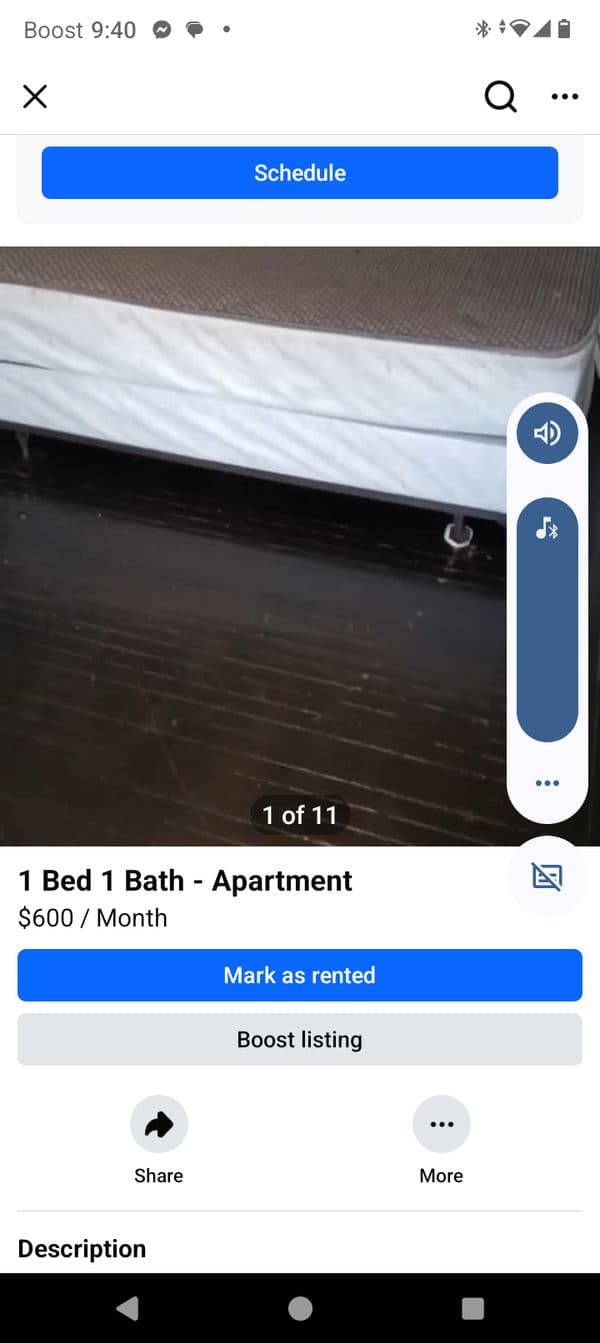Viewport: 600px width, 1343px height.
Task: Mark the apartment as rented
Action: tap(299, 975)
